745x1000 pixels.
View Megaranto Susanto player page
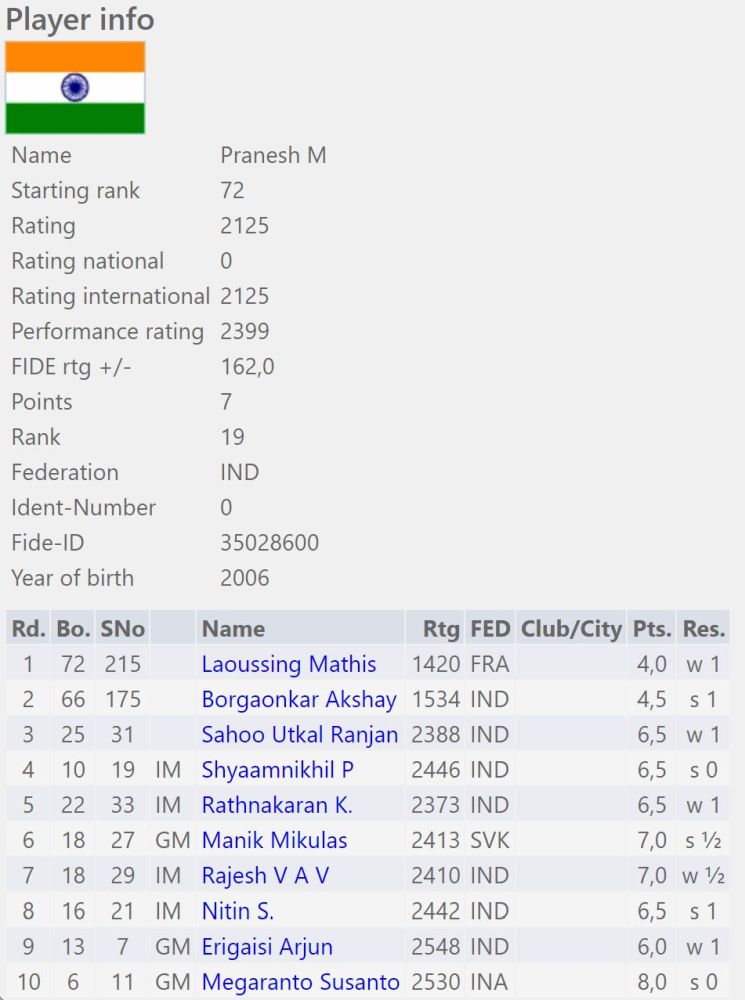coord(300,982)
